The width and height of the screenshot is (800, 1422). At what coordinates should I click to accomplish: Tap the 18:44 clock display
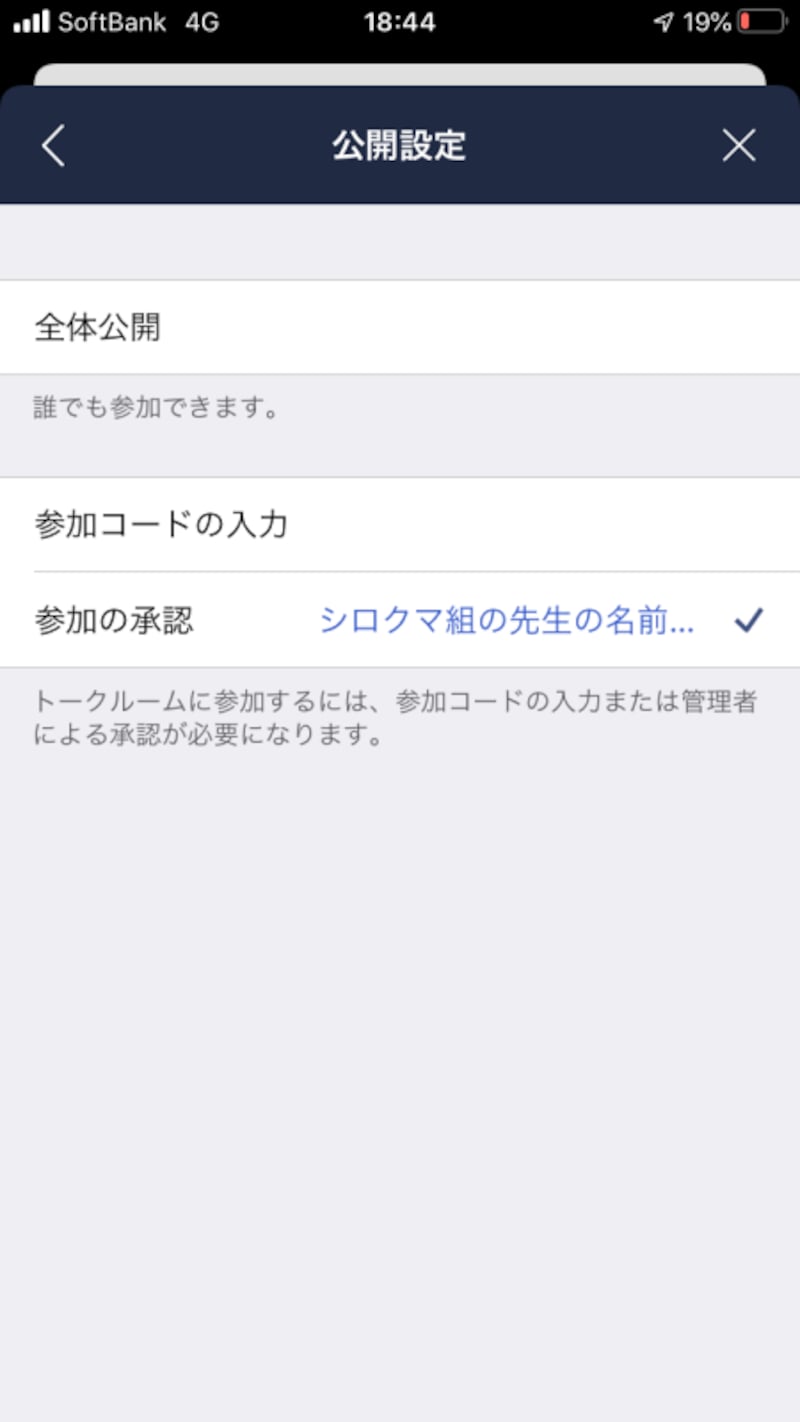tap(402, 21)
